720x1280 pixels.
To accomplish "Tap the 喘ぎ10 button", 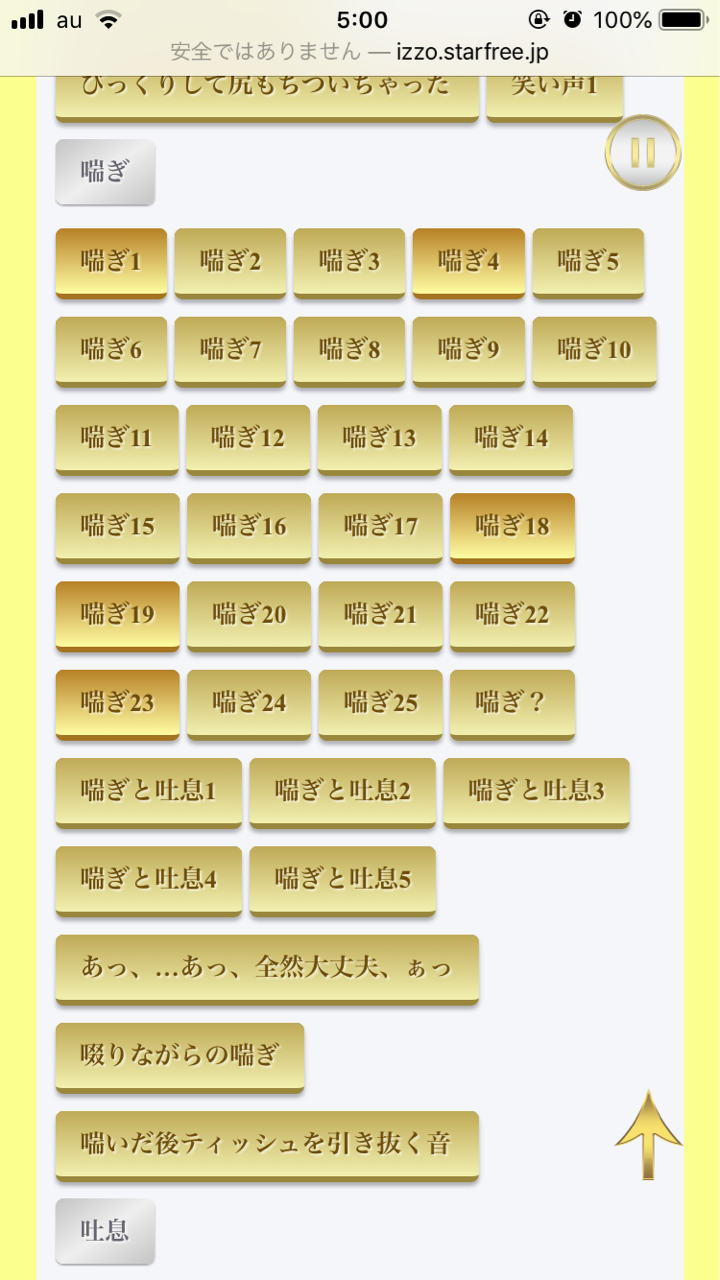I will (x=594, y=351).
